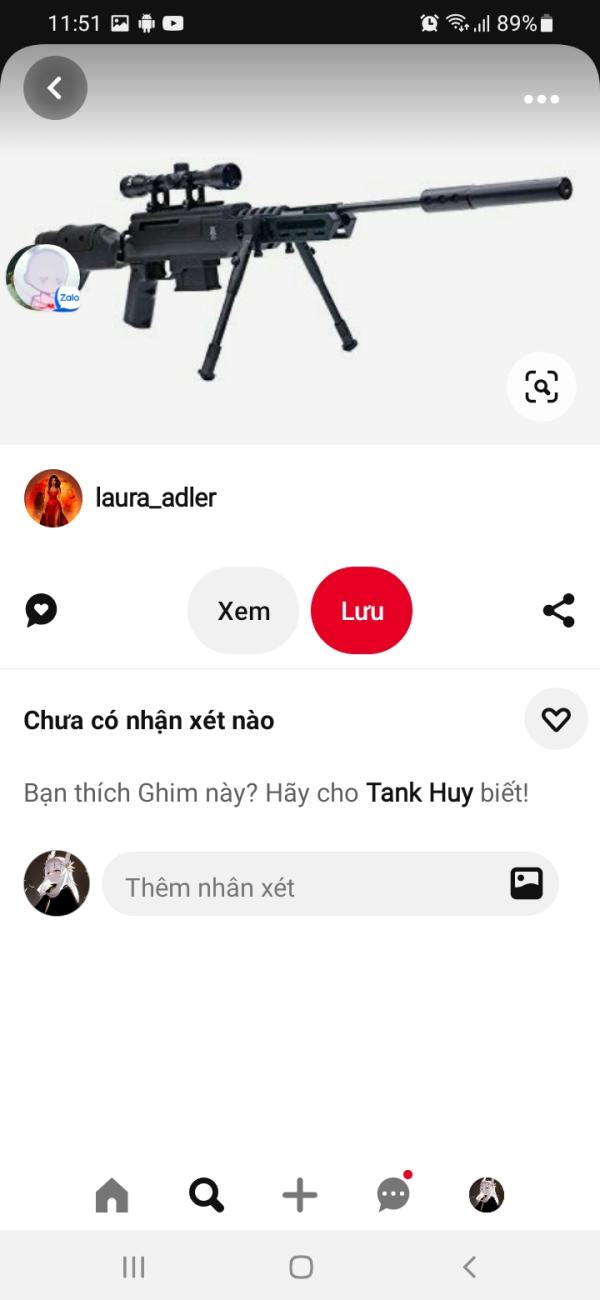Share this pin

(x=558, y=610)
